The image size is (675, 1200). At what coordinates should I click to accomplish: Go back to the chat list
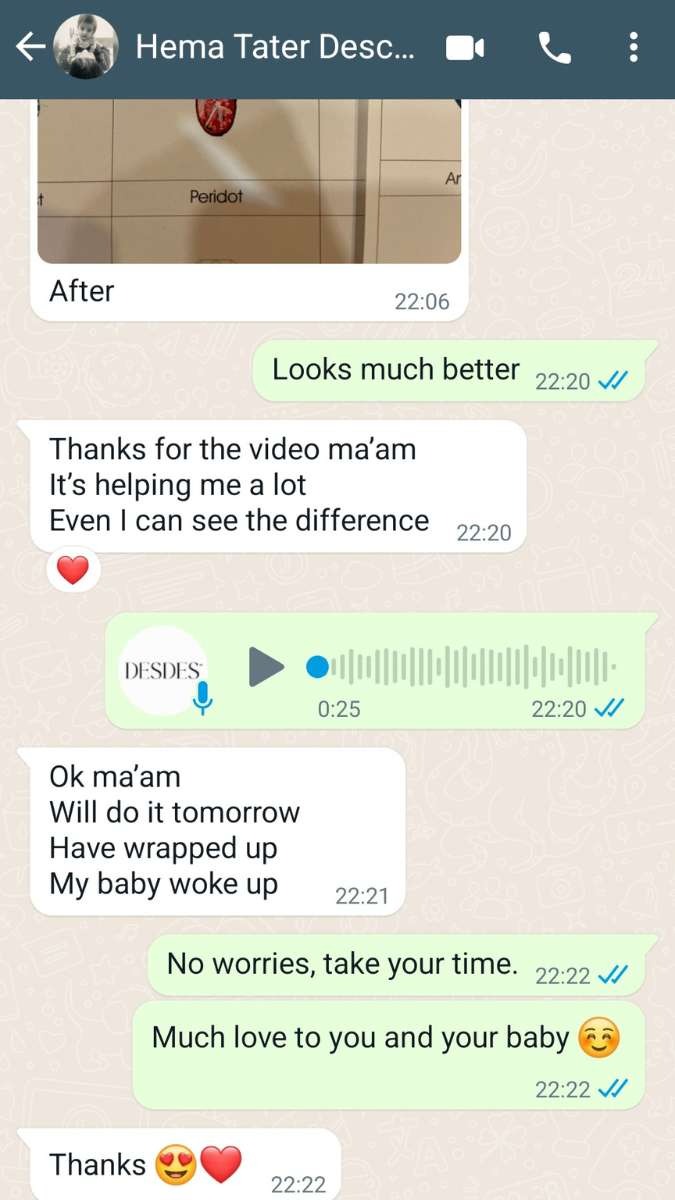(30, 47)
